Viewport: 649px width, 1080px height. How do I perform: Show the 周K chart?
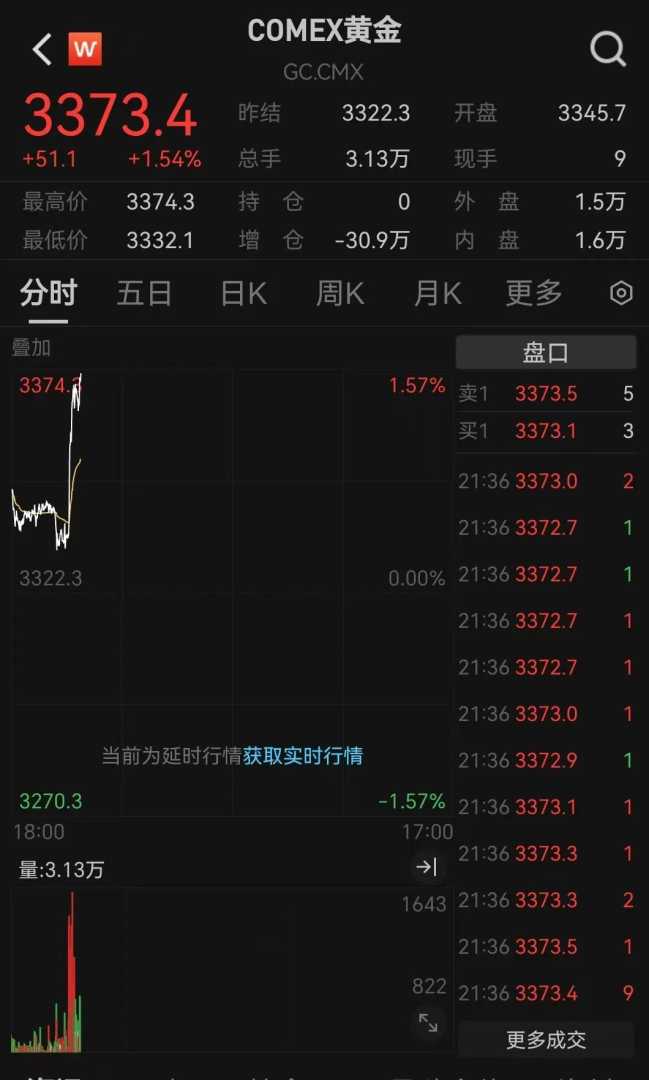coord(340,293)
